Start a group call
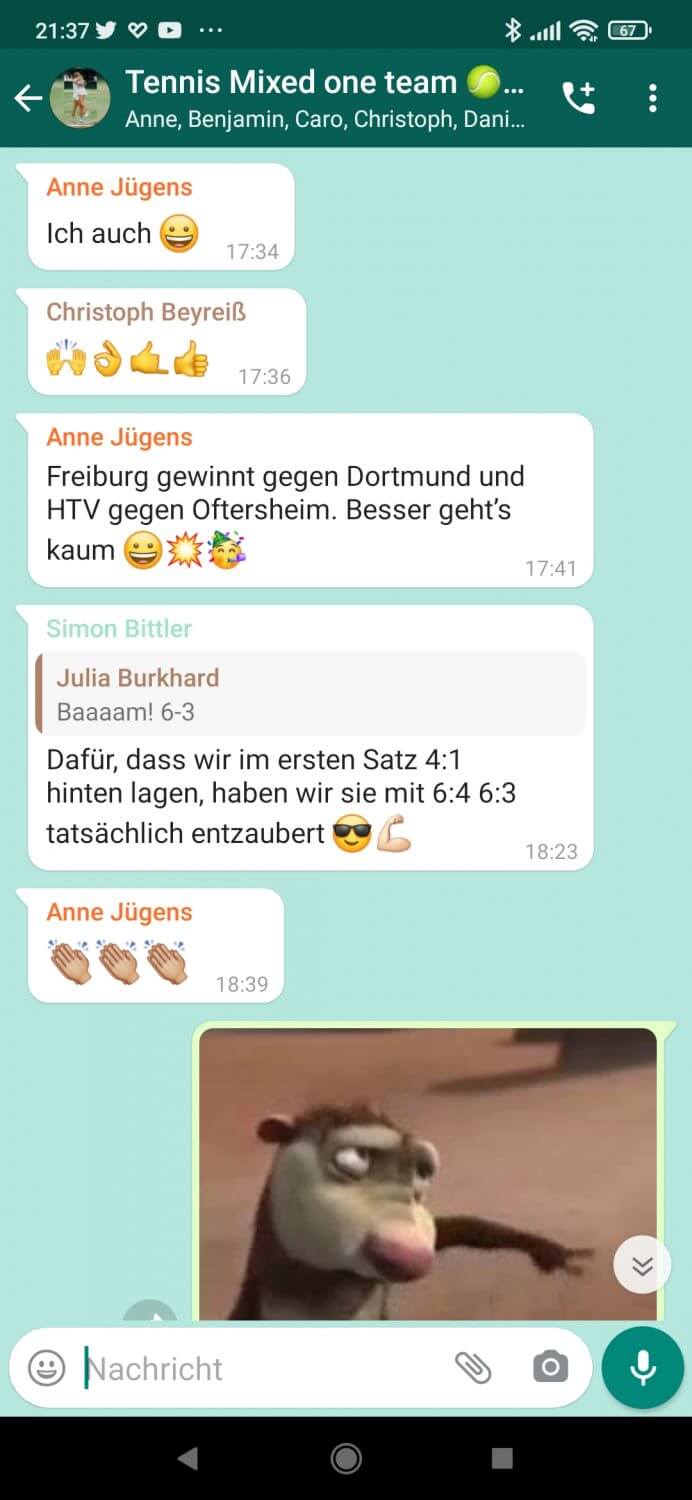This screenshot has width=692, height=1500. coord(579,98)
